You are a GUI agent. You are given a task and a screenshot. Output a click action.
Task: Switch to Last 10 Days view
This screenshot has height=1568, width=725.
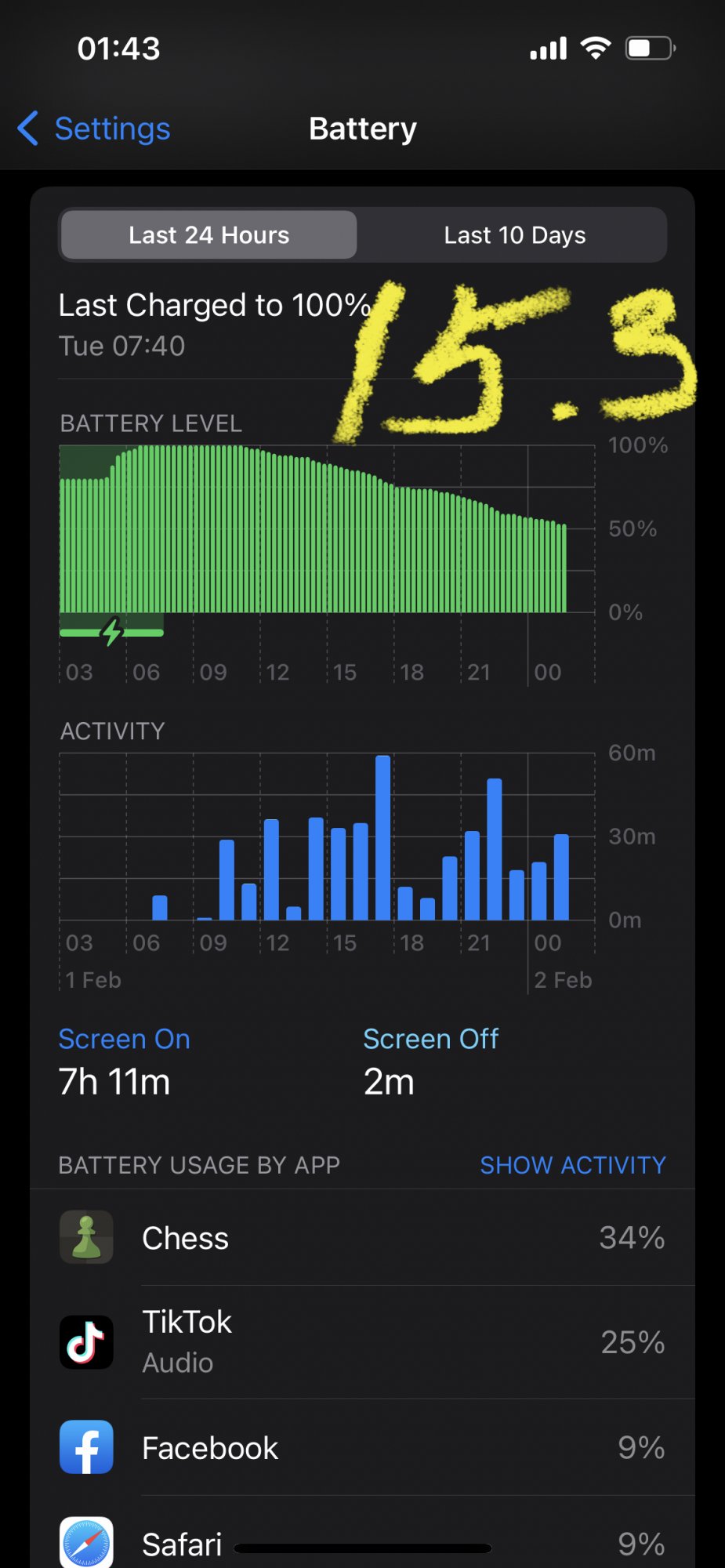tap(514, 235)
